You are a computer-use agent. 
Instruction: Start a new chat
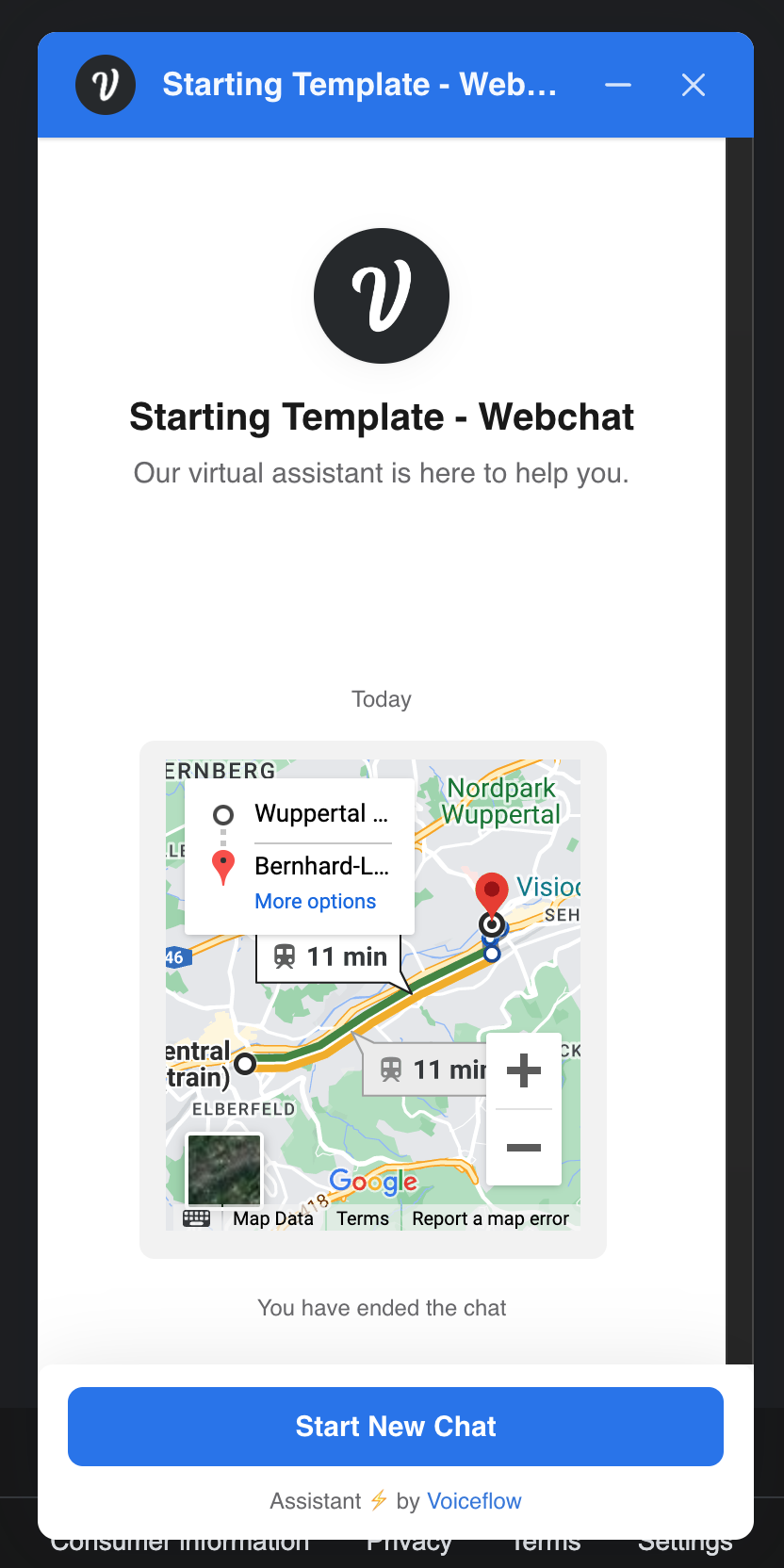[396, 1426]
